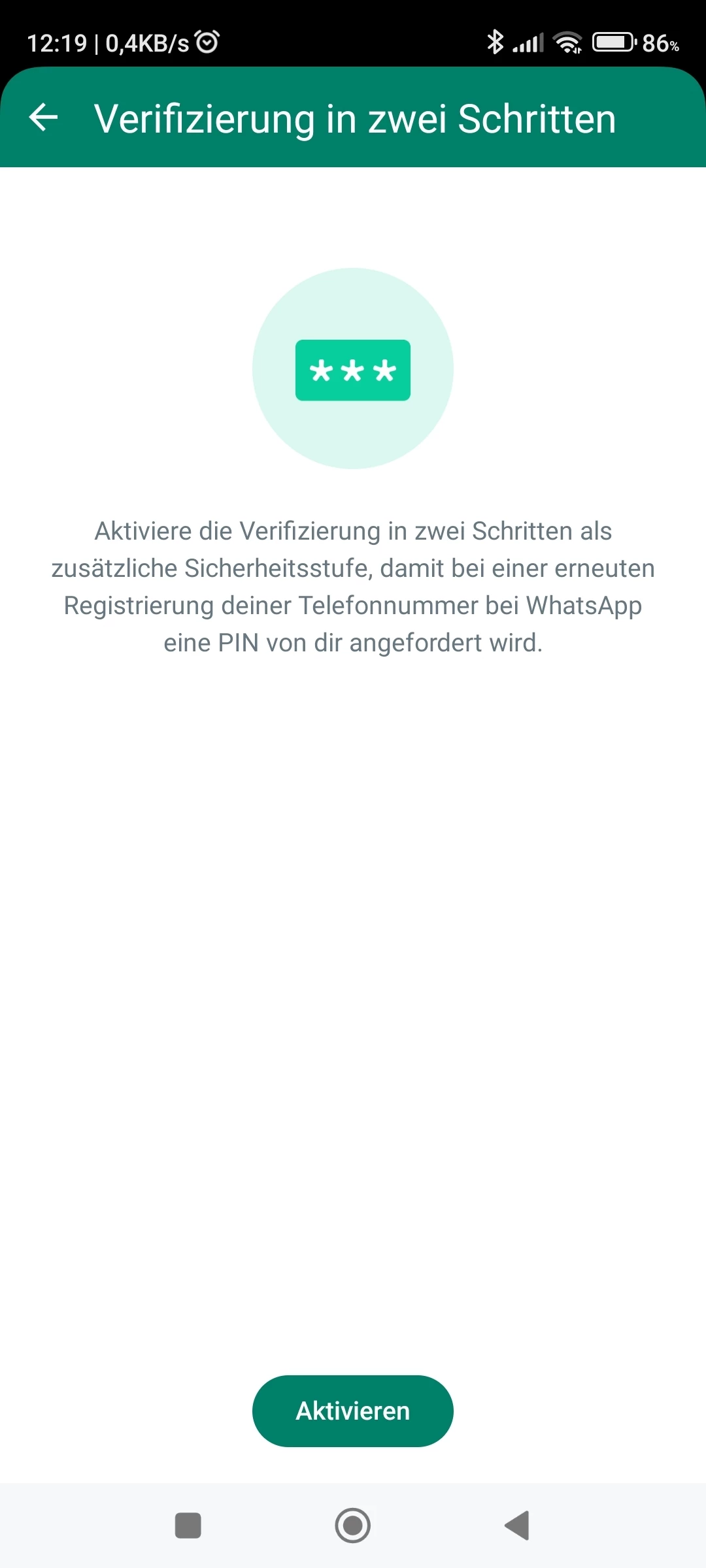706x1568 pixels.
Task: Show recent apps via square button
Action: coord(188,1526)
